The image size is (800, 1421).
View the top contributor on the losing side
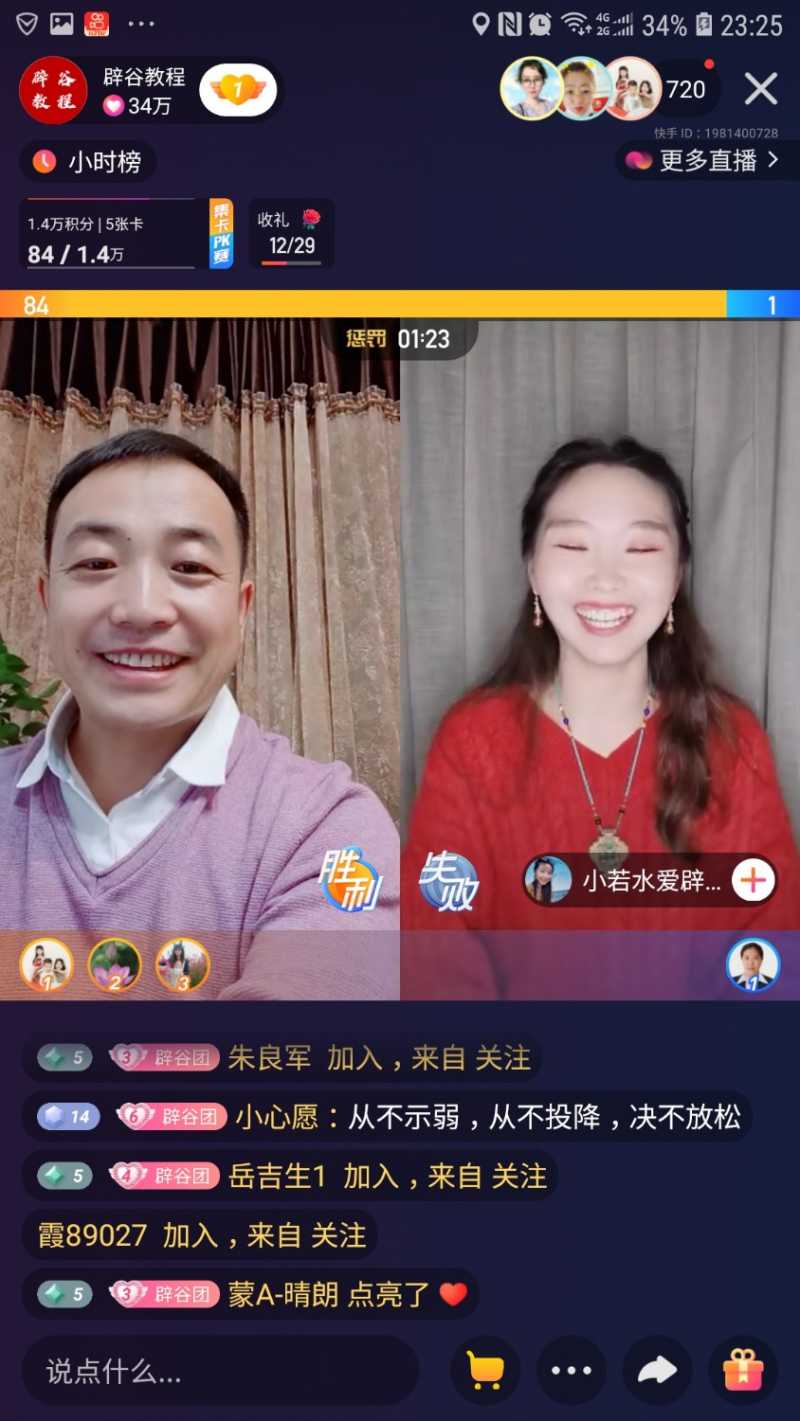752,965
